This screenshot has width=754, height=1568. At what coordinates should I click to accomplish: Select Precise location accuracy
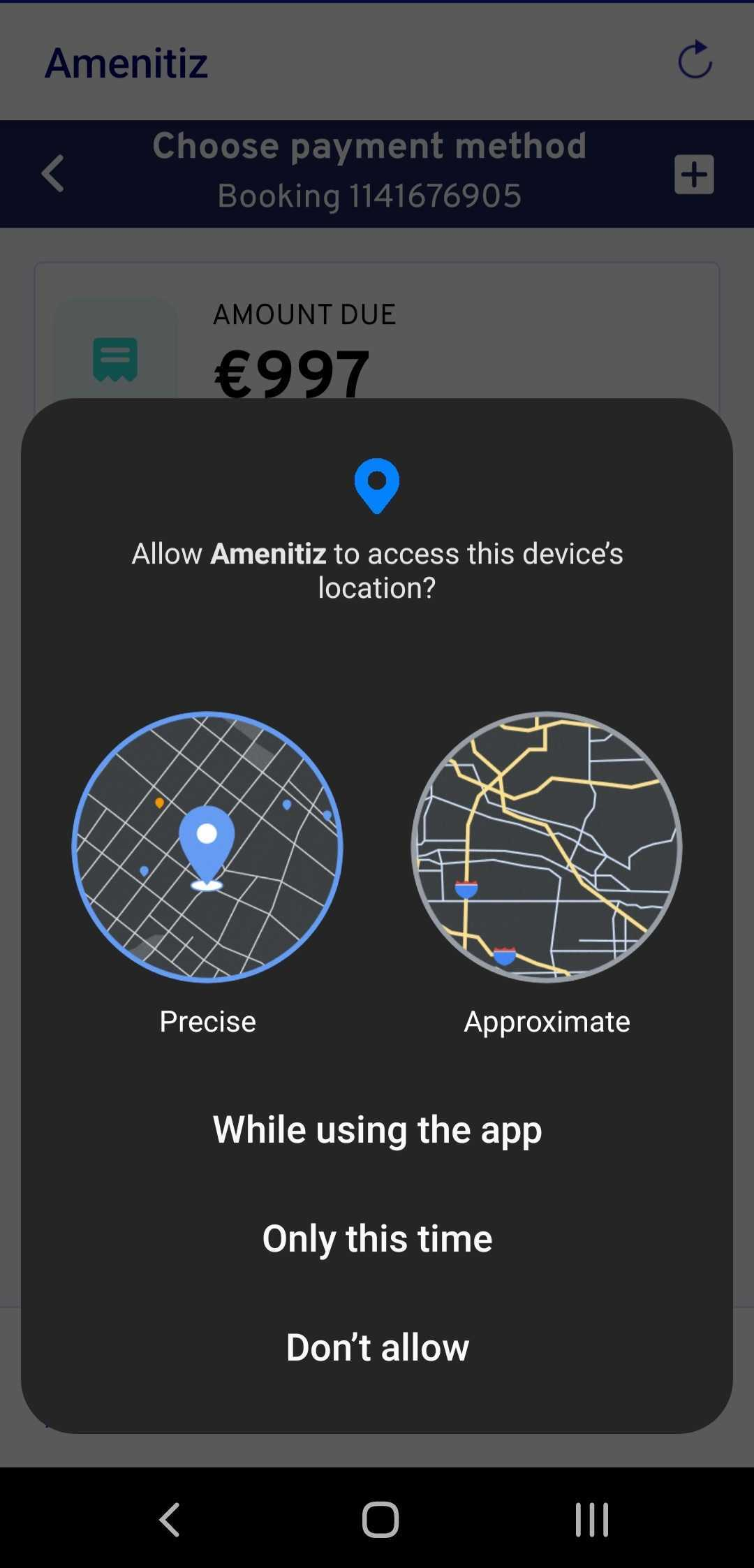[x=207, y=847]
